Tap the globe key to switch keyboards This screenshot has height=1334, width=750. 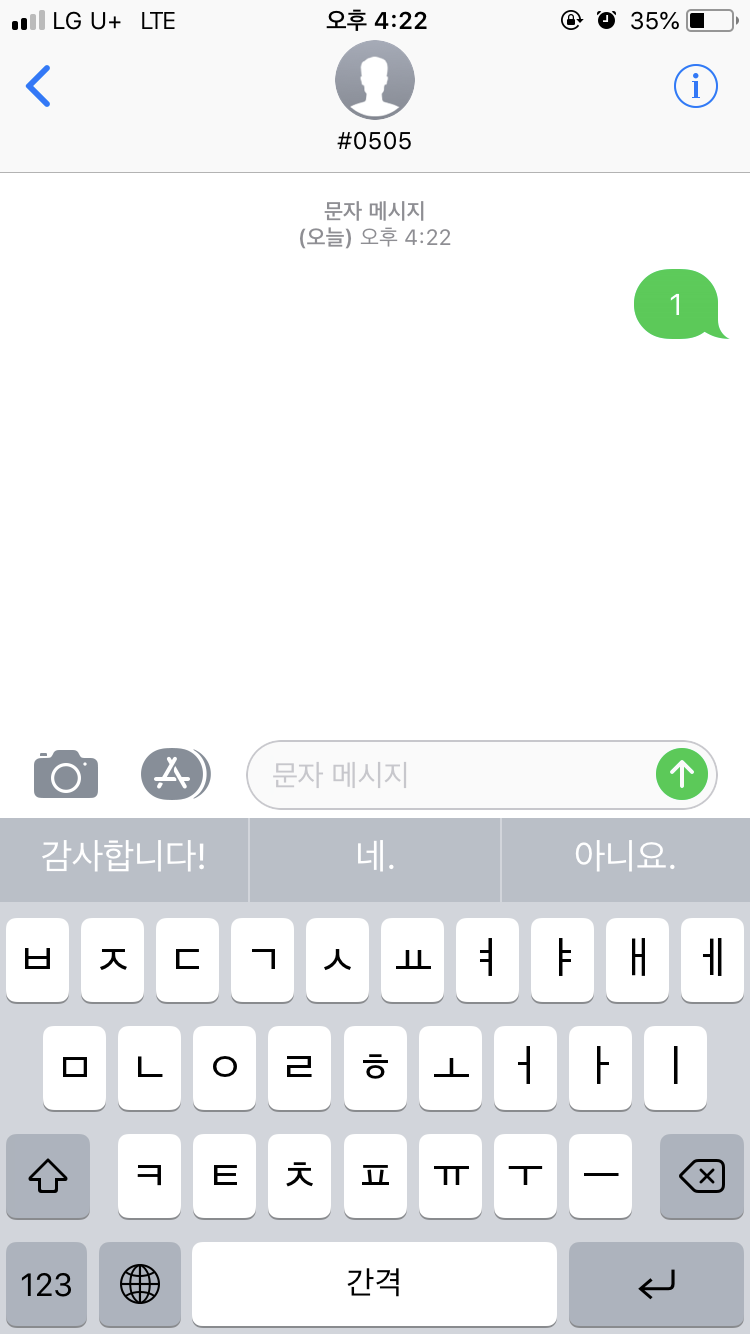click(139, 1285)
